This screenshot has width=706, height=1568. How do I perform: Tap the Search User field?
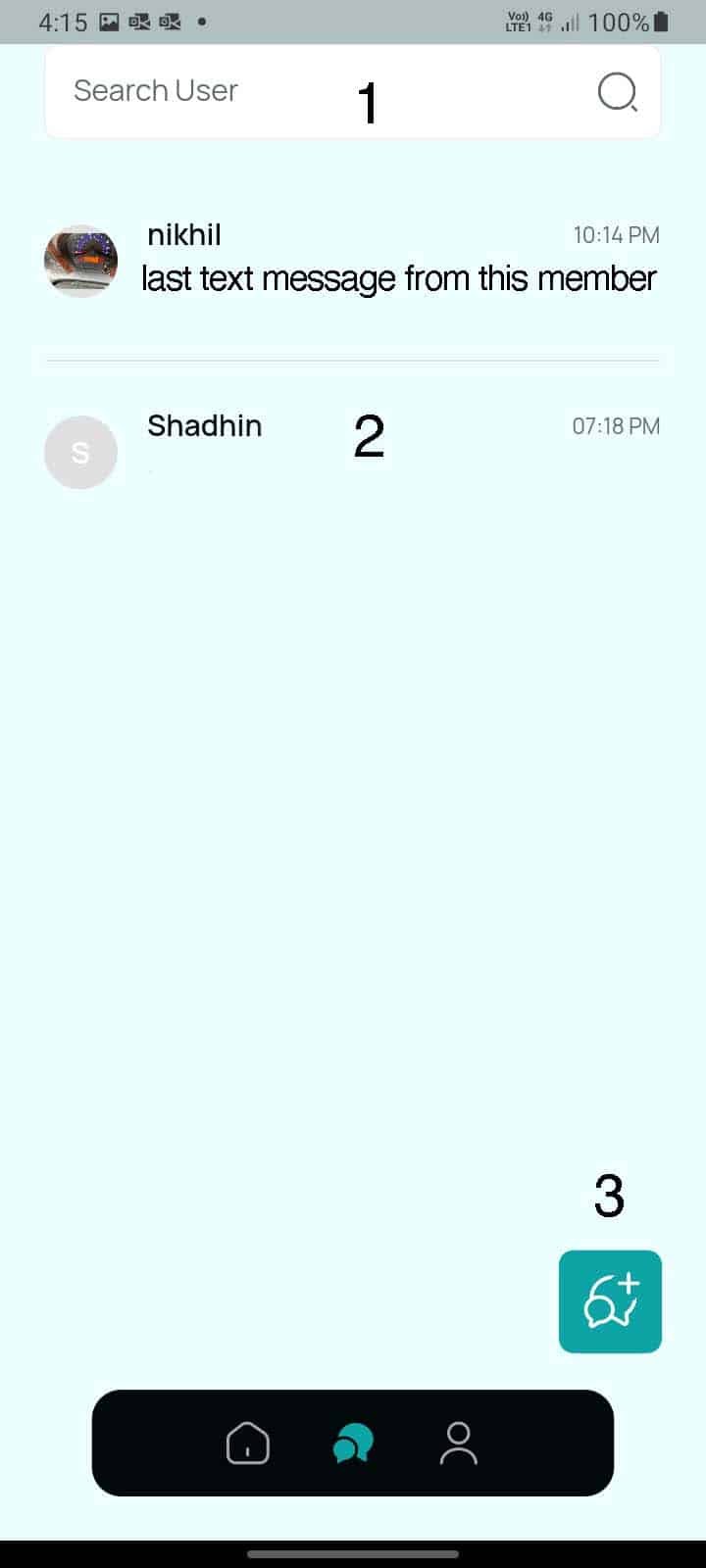tap(352, 91)
